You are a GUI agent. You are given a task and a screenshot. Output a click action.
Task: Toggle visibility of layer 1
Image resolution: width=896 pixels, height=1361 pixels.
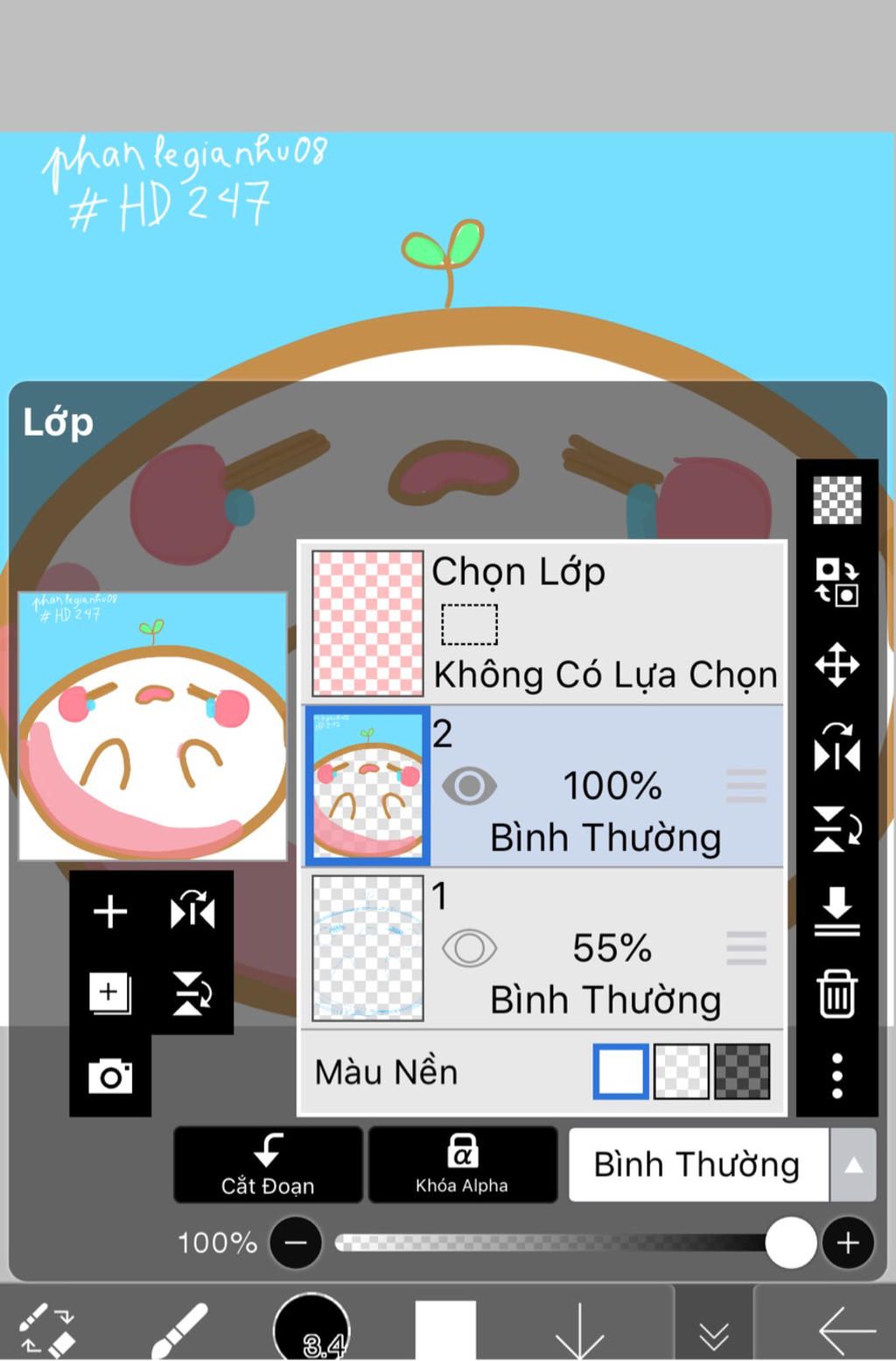[x=469, y=948]
